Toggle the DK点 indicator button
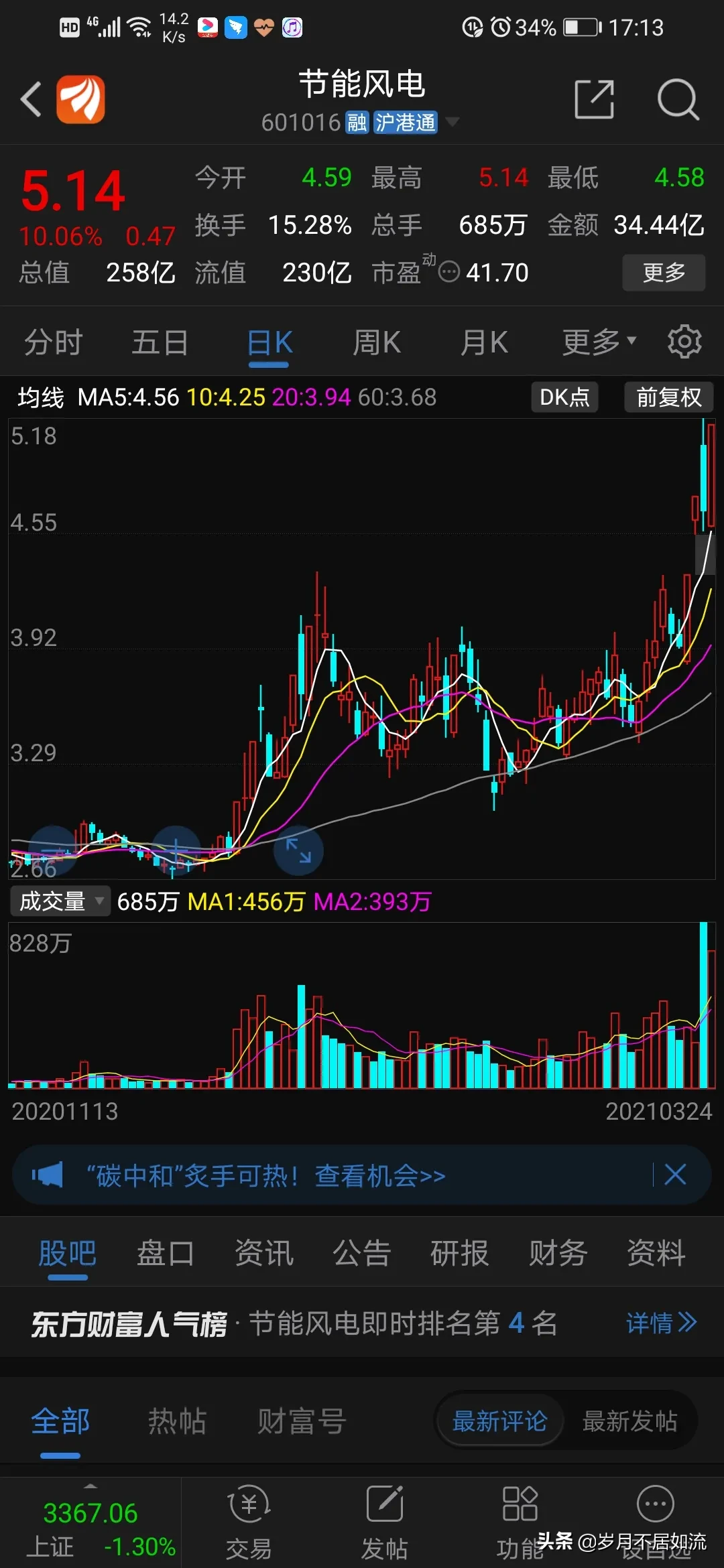The width and height of the screenshot is (724, 1568). tap(564, 397)
